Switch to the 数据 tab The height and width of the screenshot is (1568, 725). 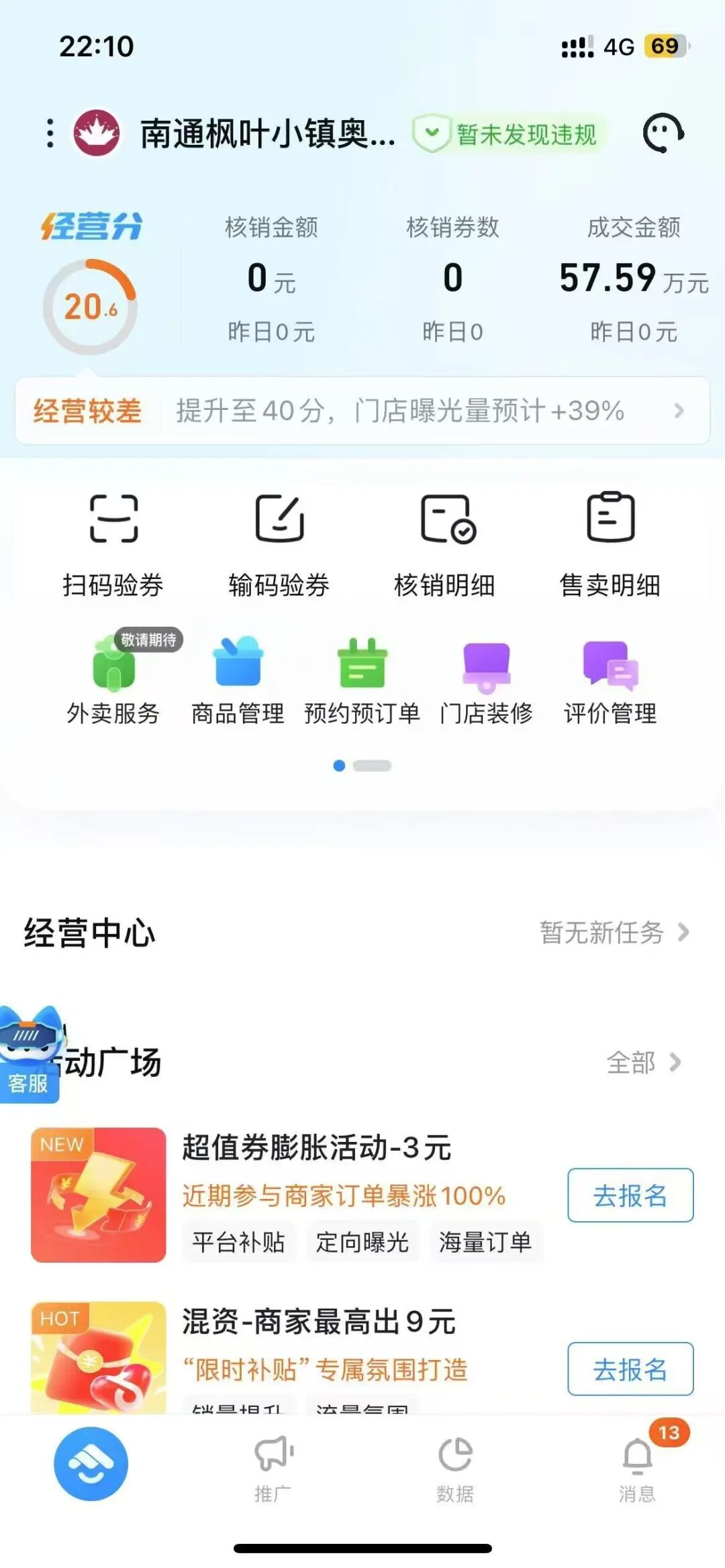pos(455,1467)
